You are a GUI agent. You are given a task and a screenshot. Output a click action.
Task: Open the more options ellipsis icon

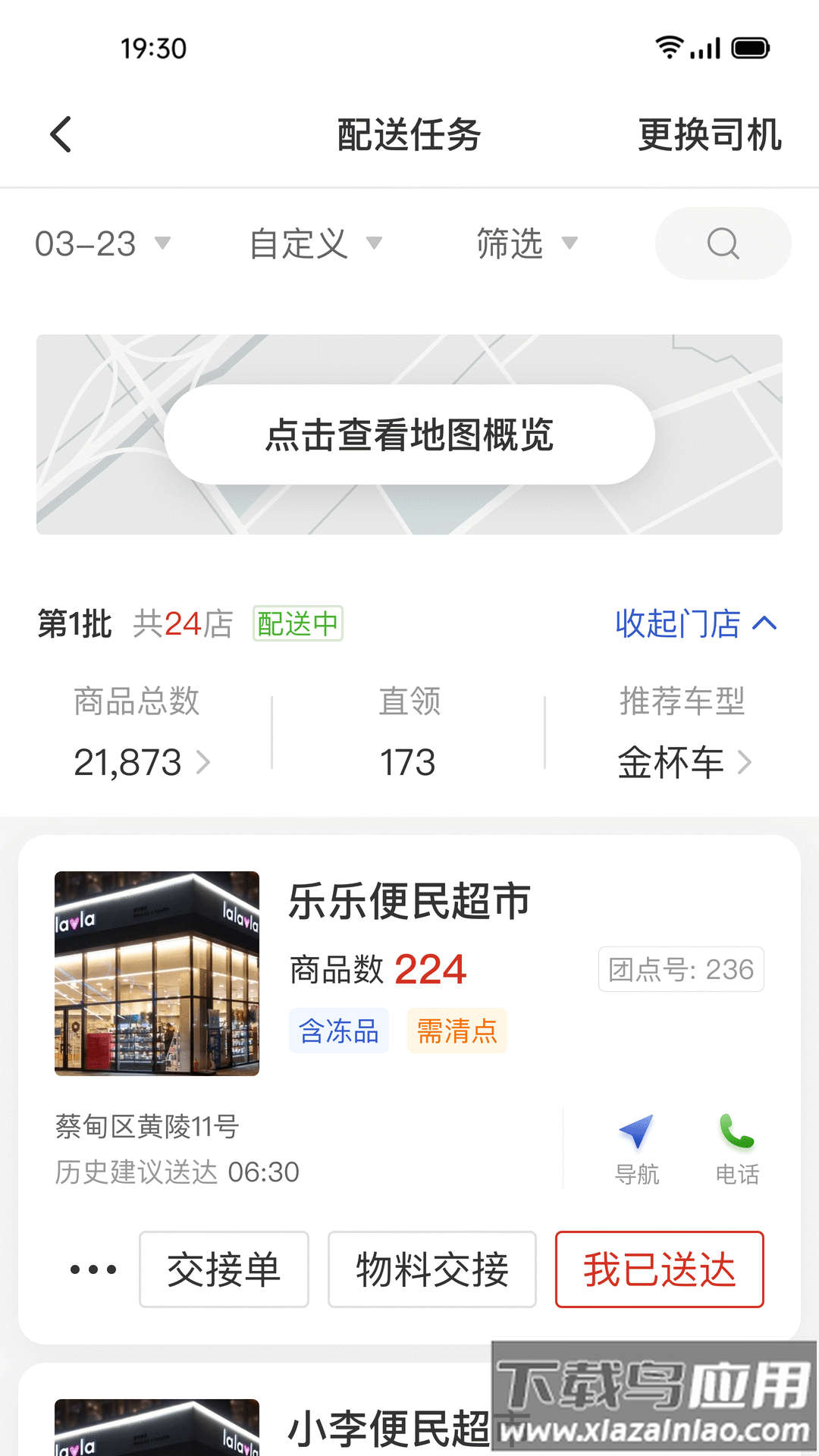pyautogui.click(x=90, y=1269)
